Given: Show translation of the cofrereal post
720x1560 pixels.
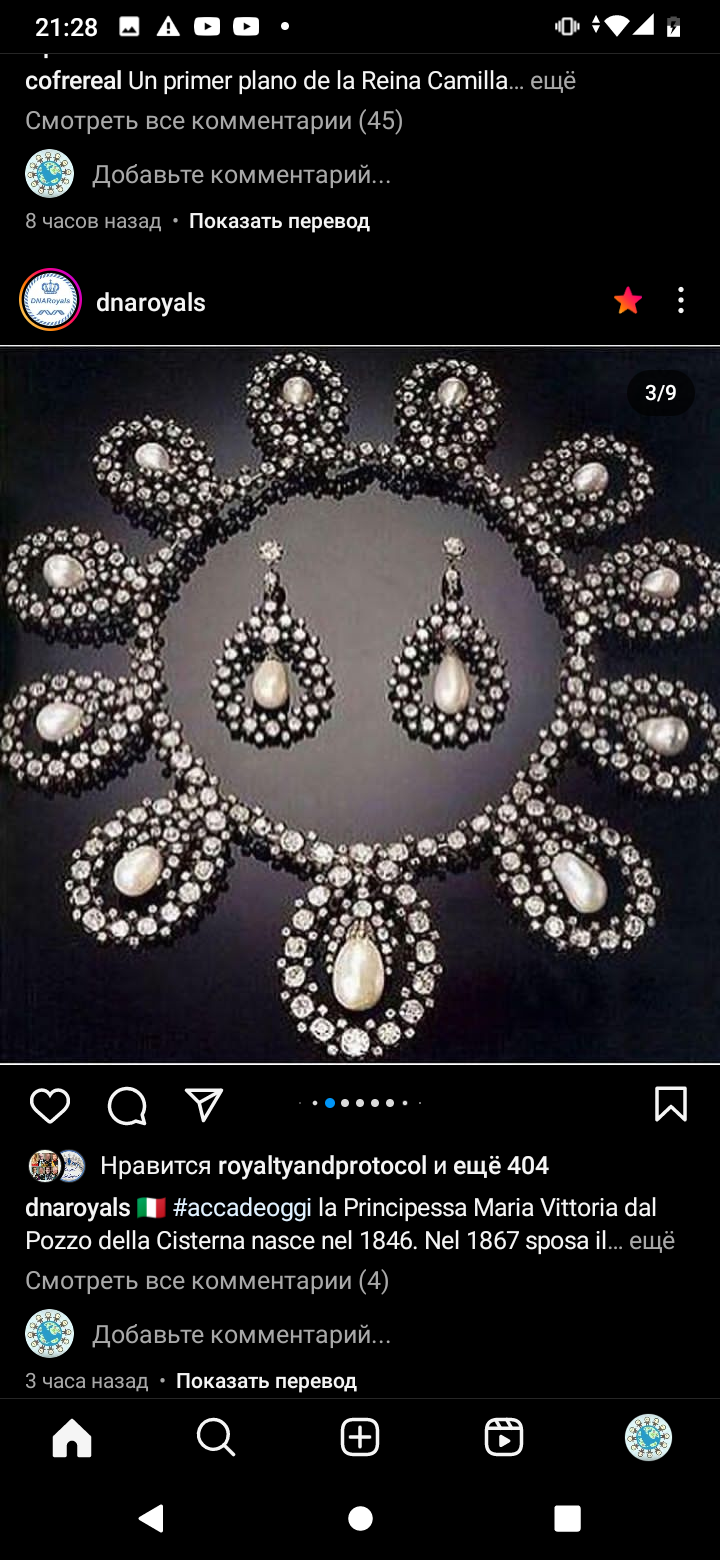Looking at the screenshot, I should [x=279, y=221].
